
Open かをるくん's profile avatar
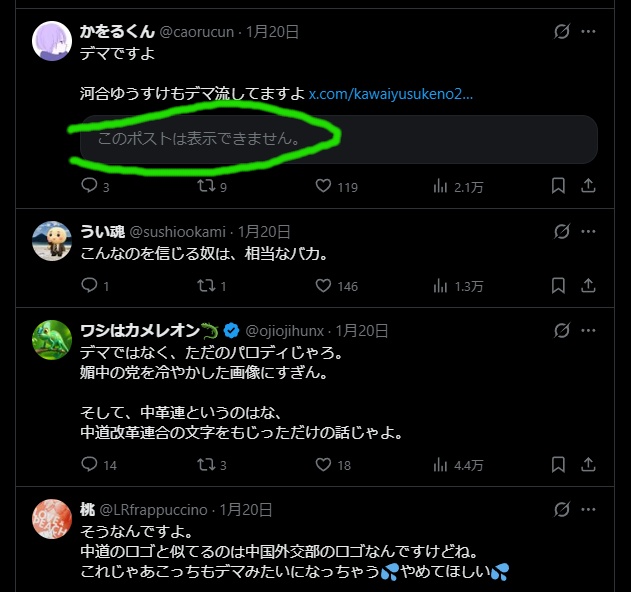(x=51, y=40)
